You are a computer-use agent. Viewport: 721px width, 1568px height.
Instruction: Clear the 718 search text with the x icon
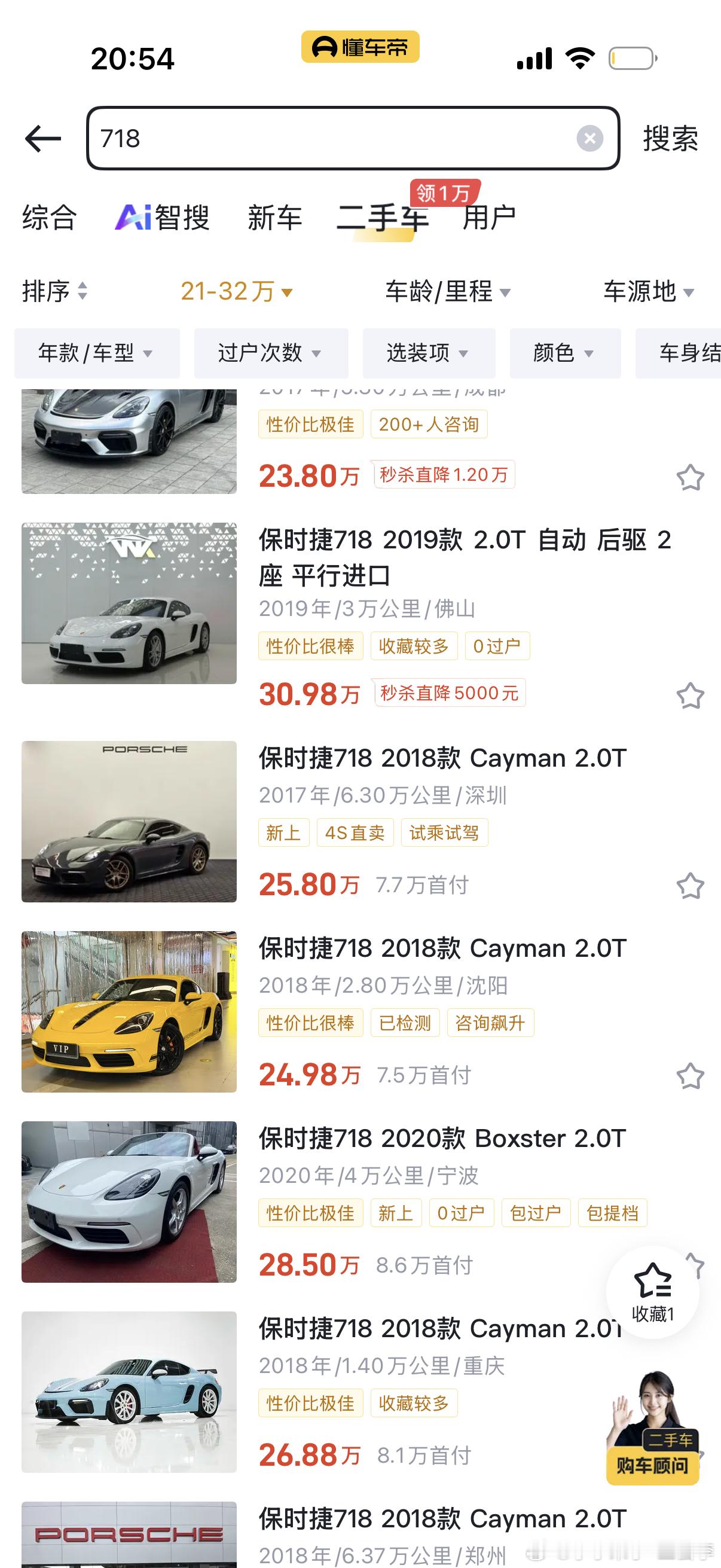588,139
